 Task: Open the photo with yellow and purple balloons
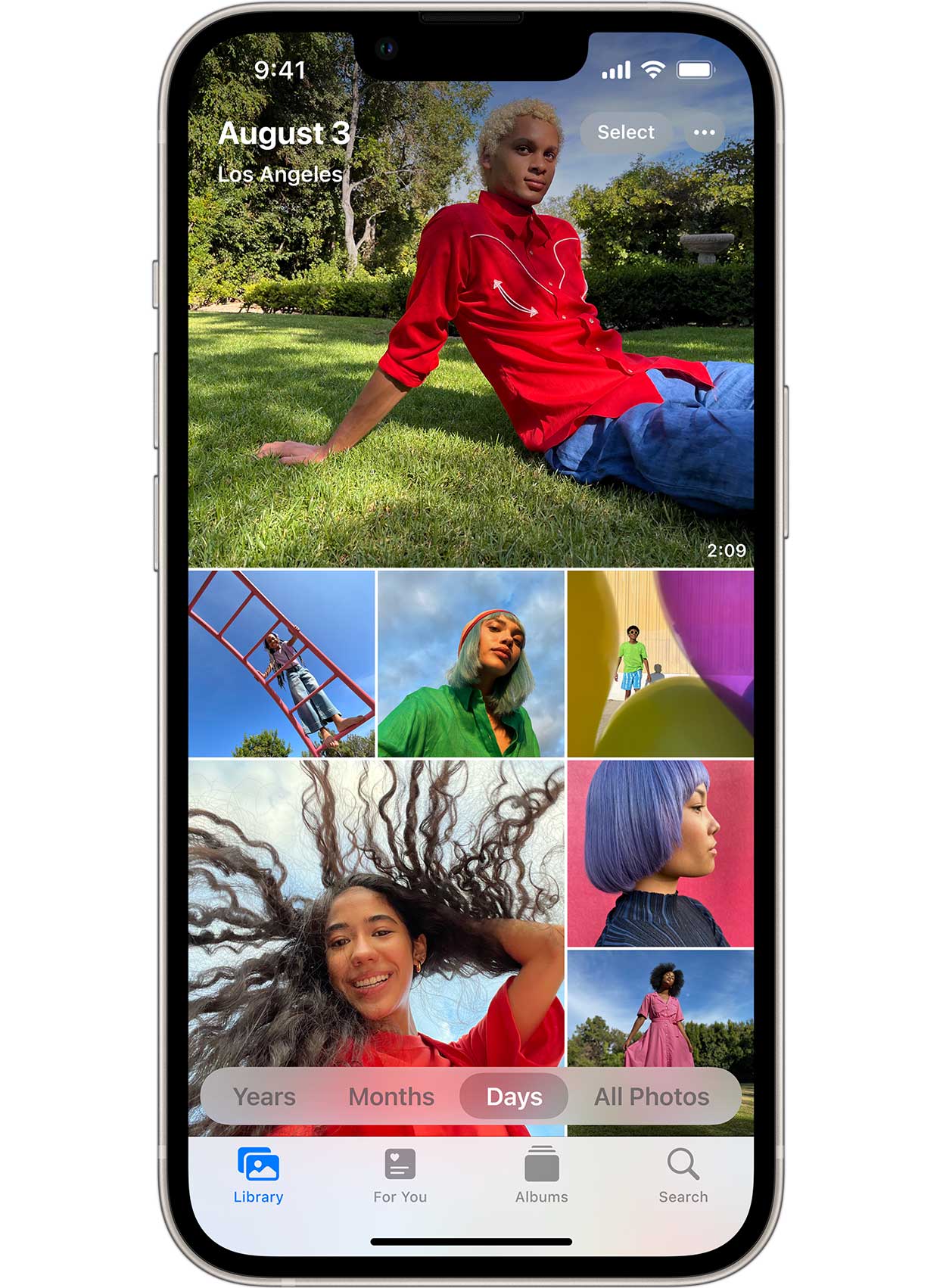660,664
